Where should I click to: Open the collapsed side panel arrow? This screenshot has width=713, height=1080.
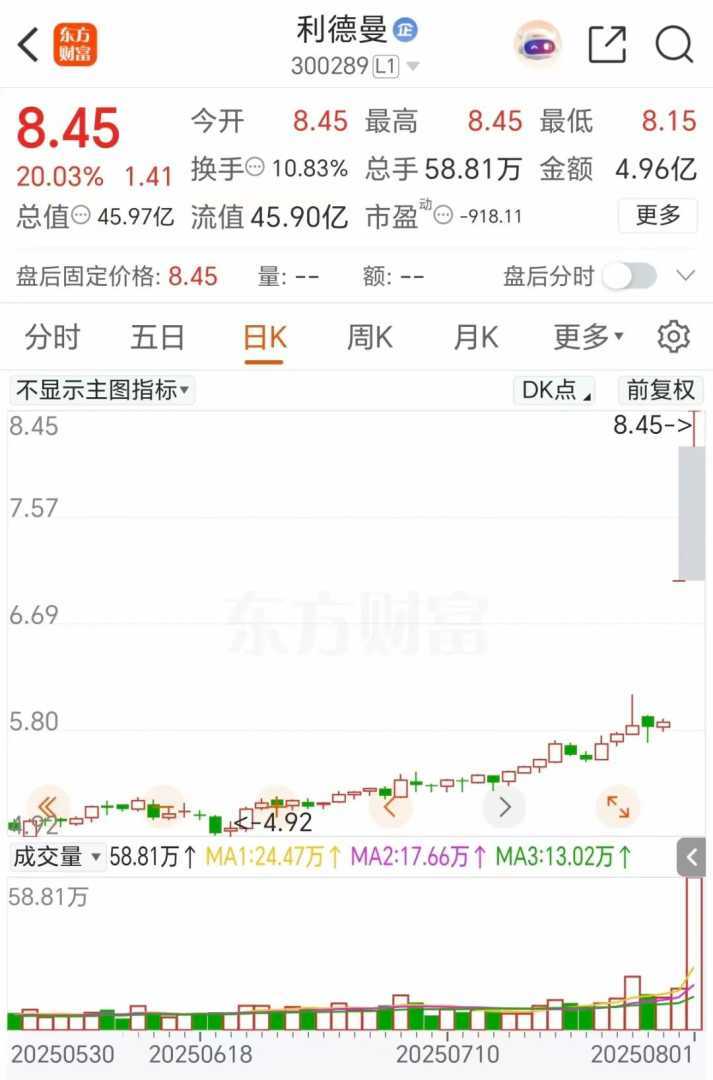point(692,856)
